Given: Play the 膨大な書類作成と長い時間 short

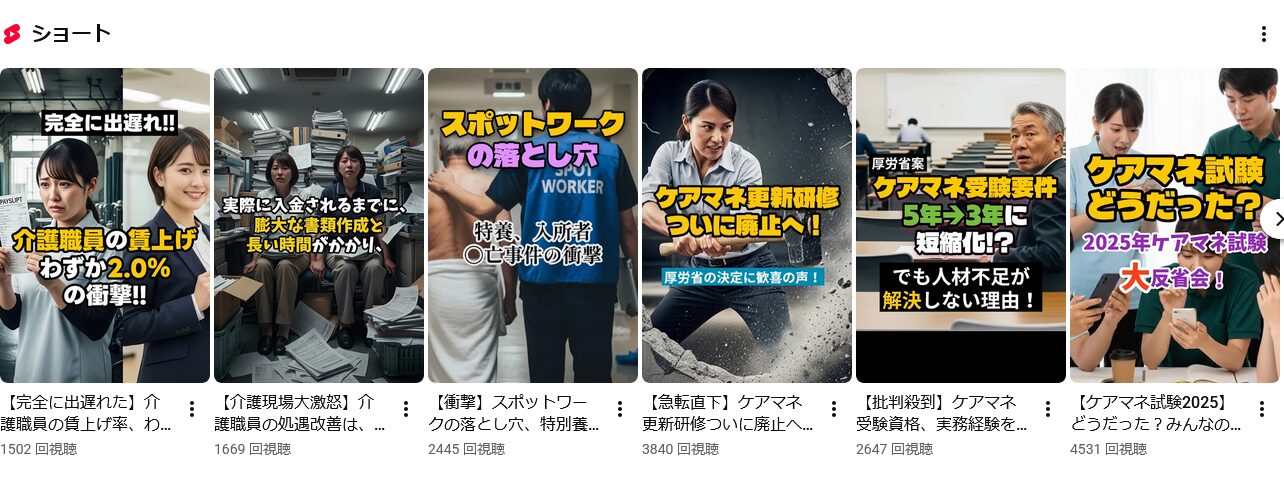Looking at the screenshot, I should click(x=319, y=225).
